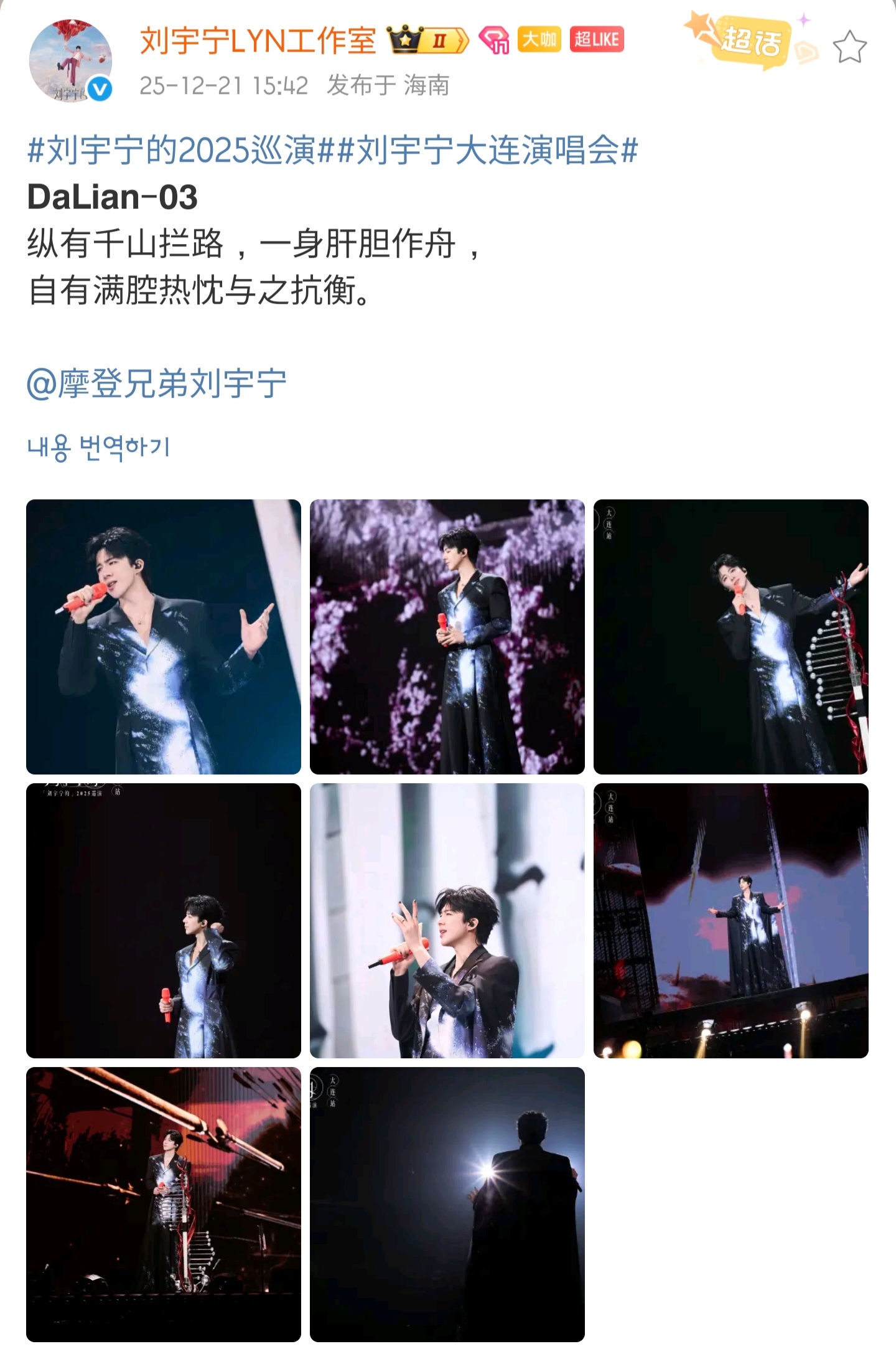Screen dimensions: 896x1354
Task: View wide stage shot with arms spread
Action: [730, 920]
